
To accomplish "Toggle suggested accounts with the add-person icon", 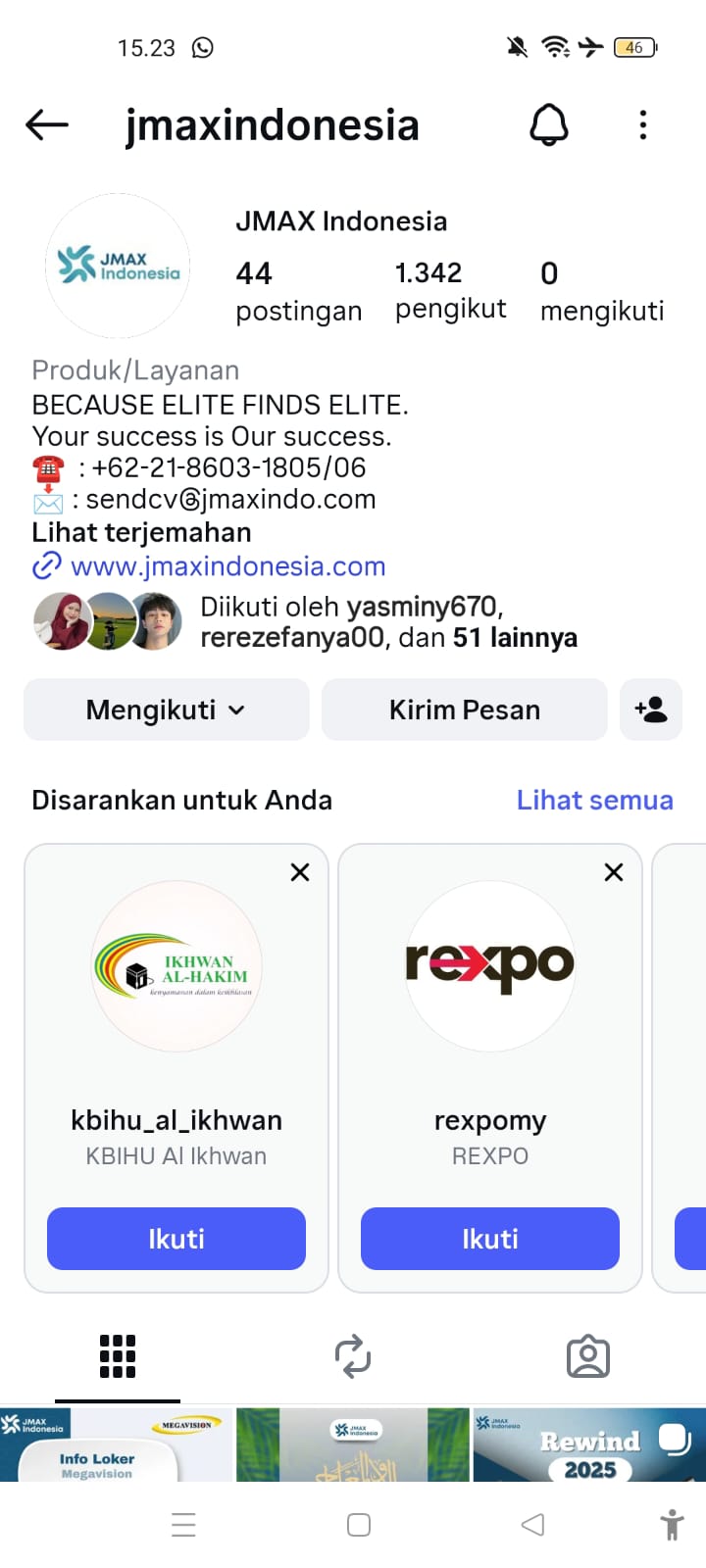I will pyautogui.click(x=651, y=710).
